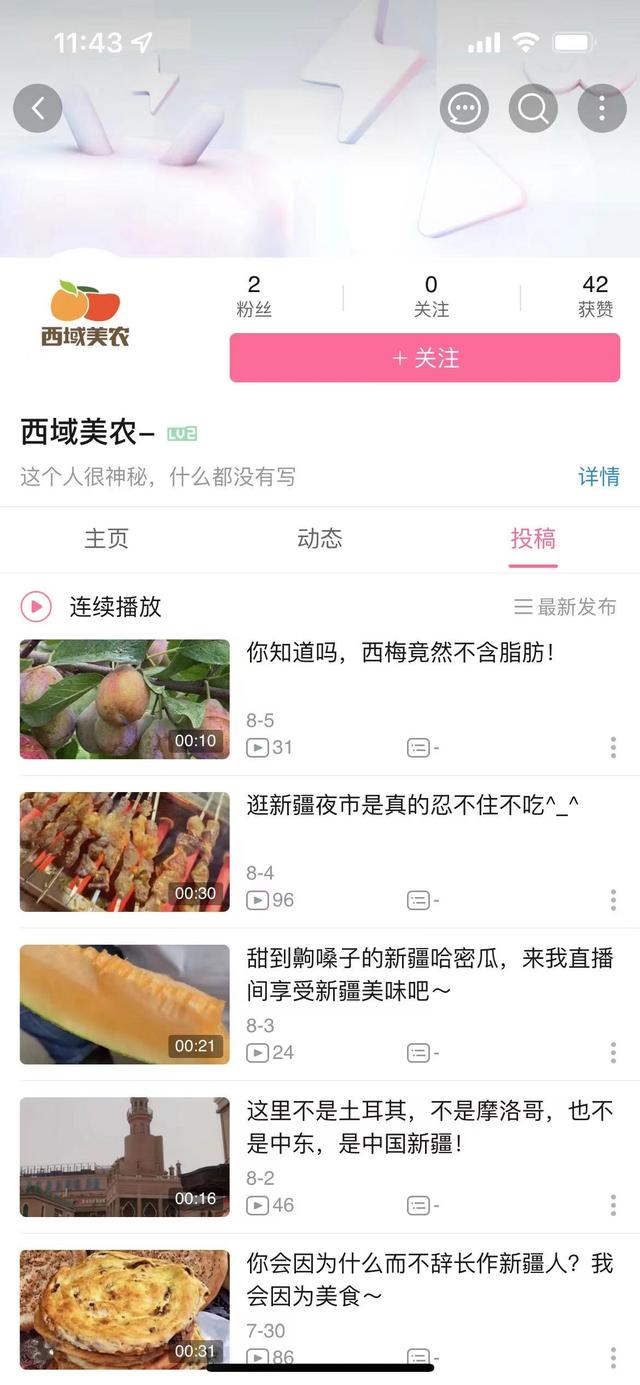640x1385 pixels.
Task: Open more options for the 不是土耳其 video
Action: (x=613, y=1205)
